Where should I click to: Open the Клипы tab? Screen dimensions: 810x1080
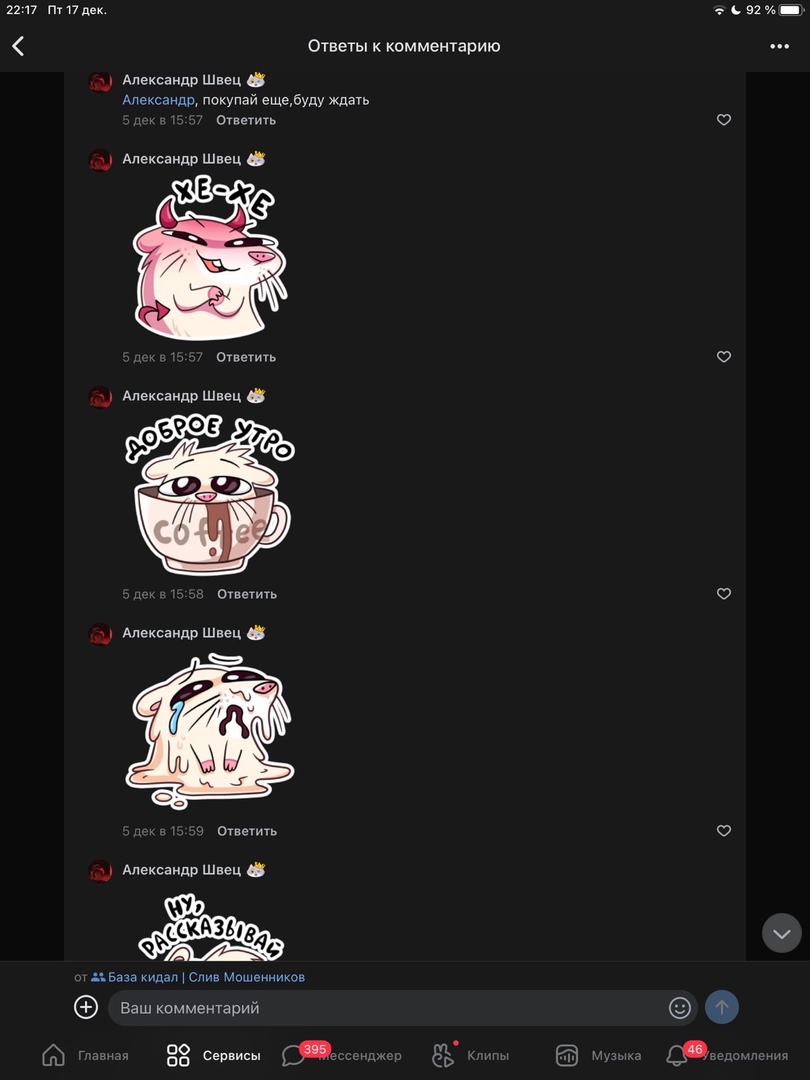pos(470,1055)
